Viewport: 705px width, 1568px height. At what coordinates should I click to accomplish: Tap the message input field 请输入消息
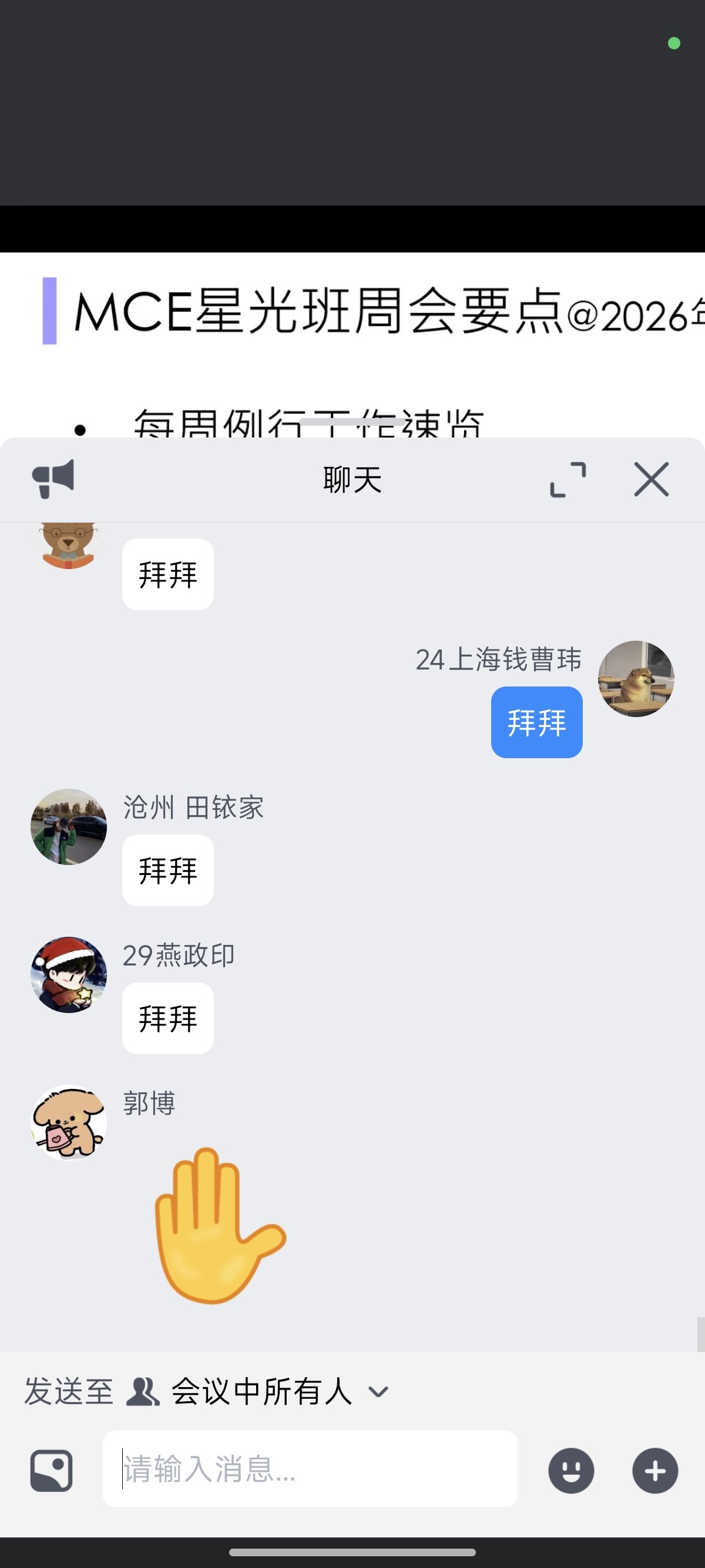[x=309, y=1470]
